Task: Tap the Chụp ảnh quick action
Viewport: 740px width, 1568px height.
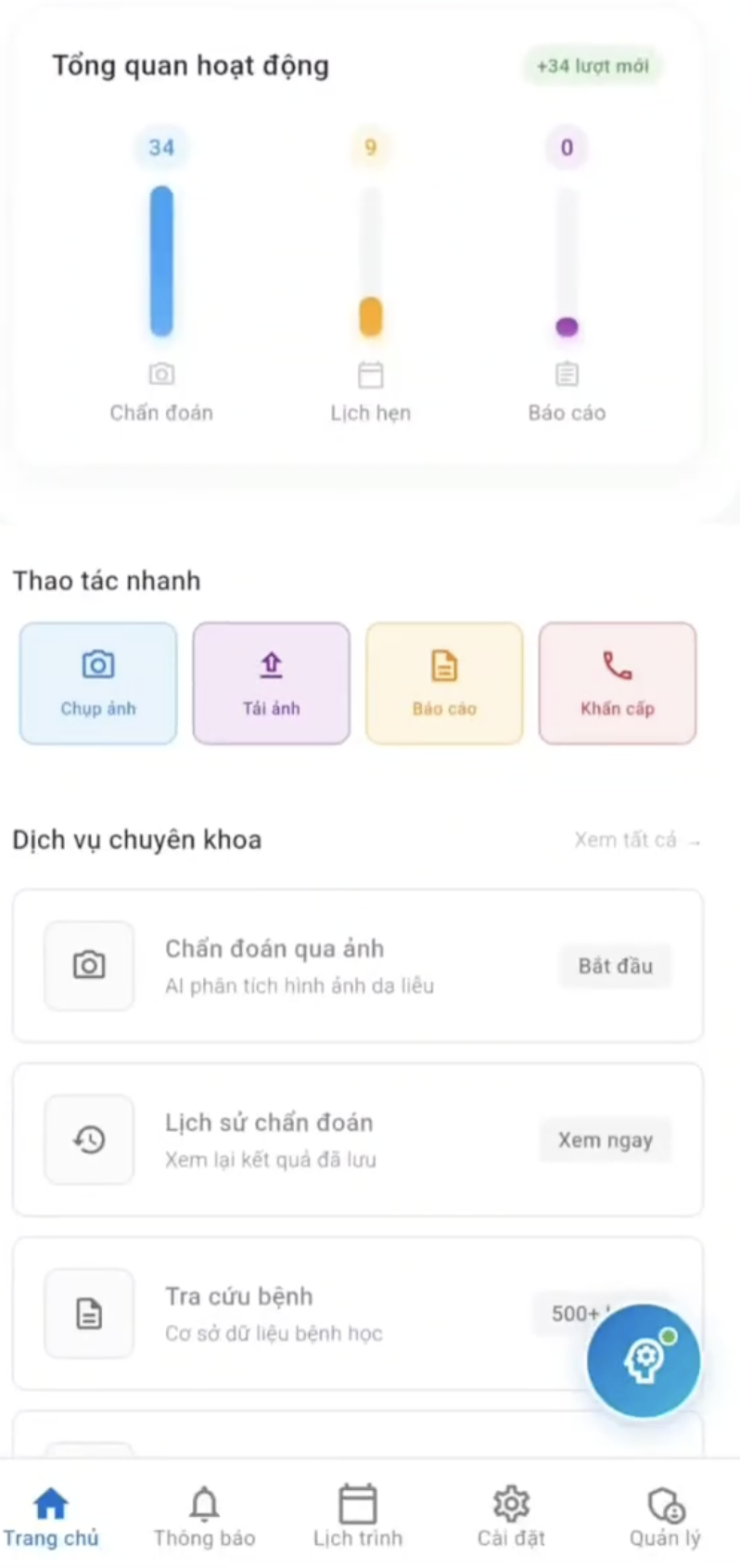Action: coord(98,683)
